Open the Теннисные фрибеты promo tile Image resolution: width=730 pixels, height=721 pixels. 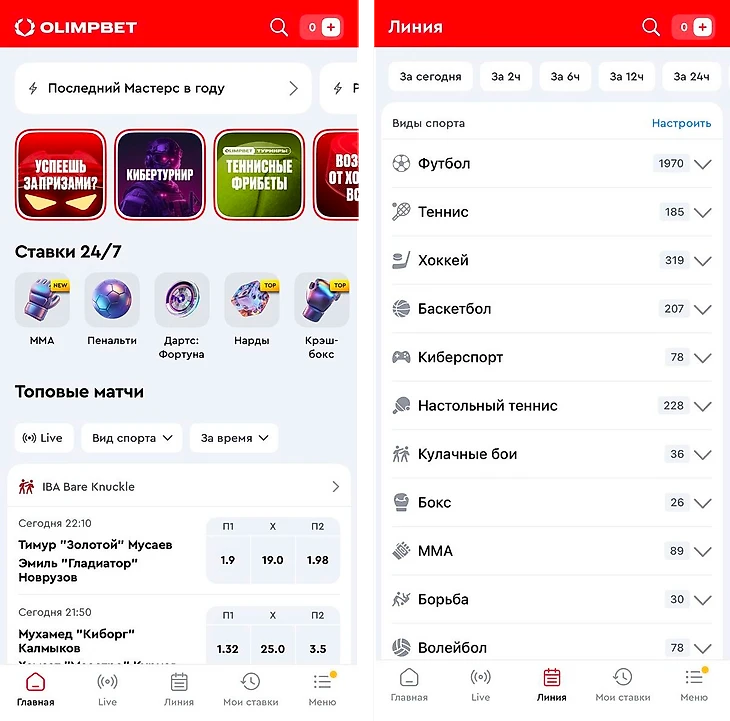[x=259, y=175]
